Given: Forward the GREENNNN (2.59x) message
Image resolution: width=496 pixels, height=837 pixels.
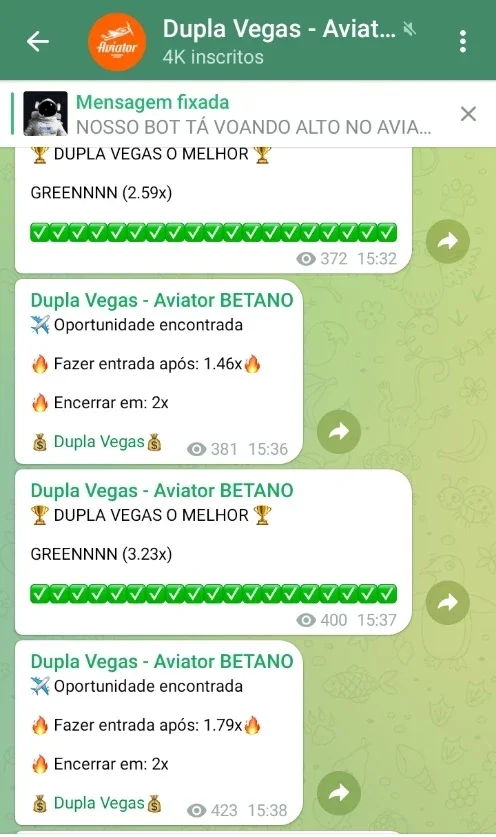Looking at the screenshot, I should [447, 241].
